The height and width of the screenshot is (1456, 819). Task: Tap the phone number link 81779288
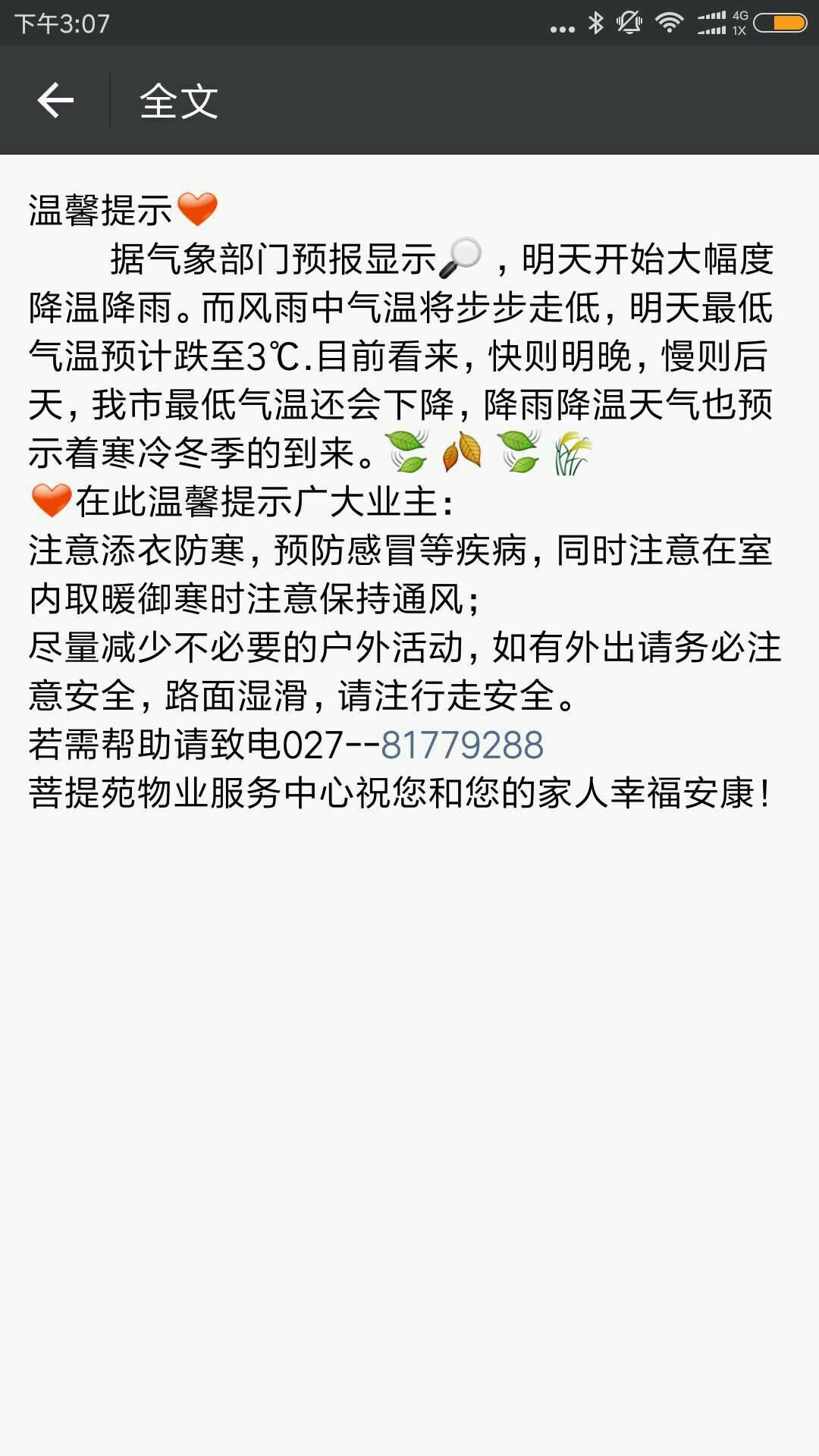click(x=462, y=745)
